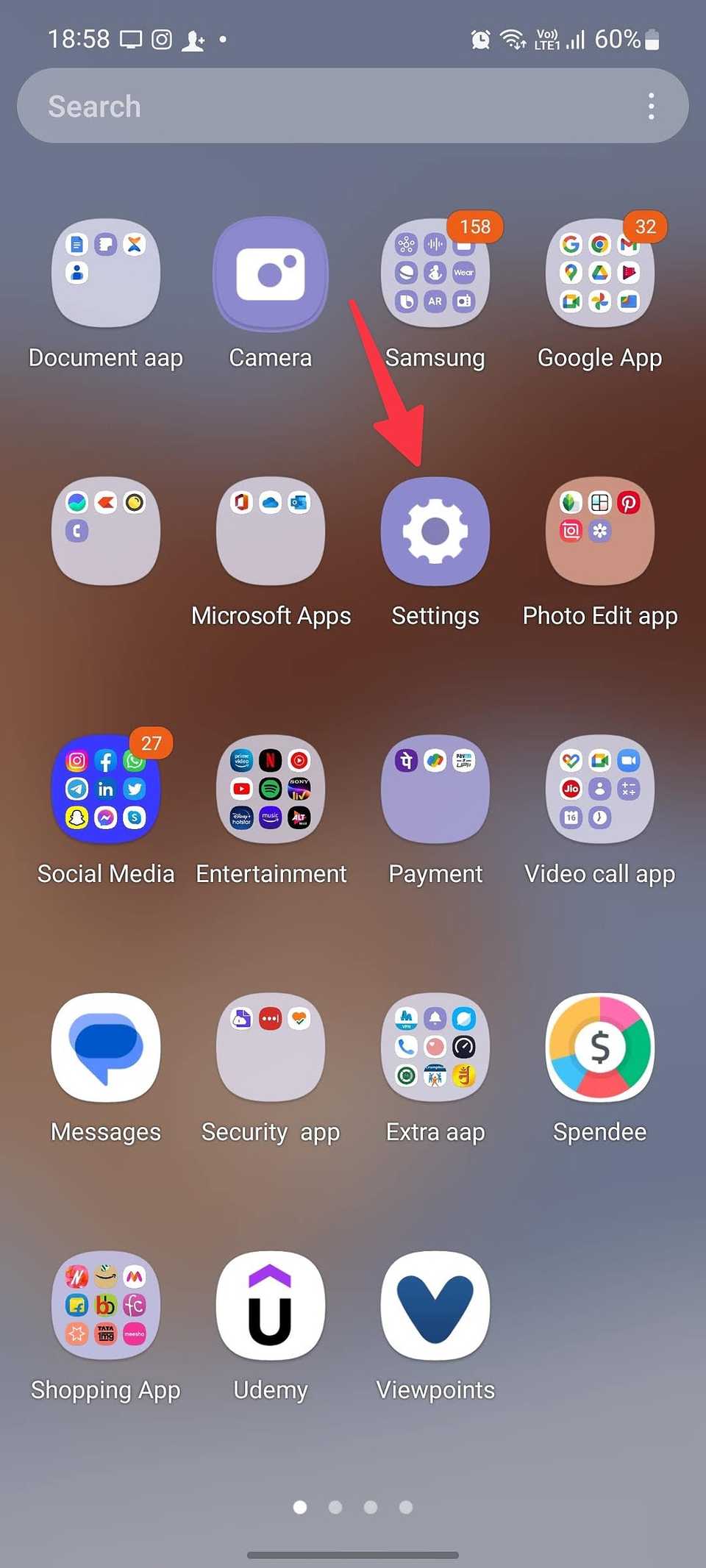Viewport: 706px width, 1568px height.
Task: Open PhonePe in the Payment folder
Action: [x=407, y=761]
